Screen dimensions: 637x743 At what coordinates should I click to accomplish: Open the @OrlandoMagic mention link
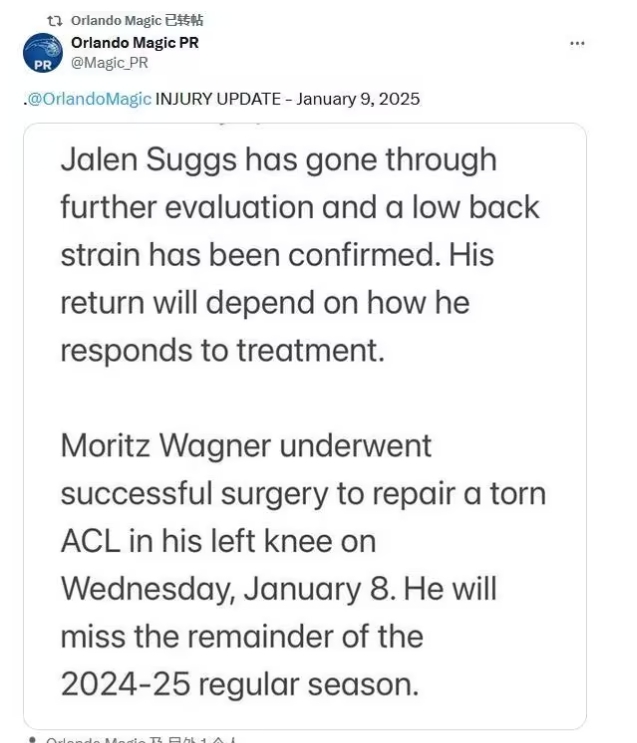(x=89, y=99)
